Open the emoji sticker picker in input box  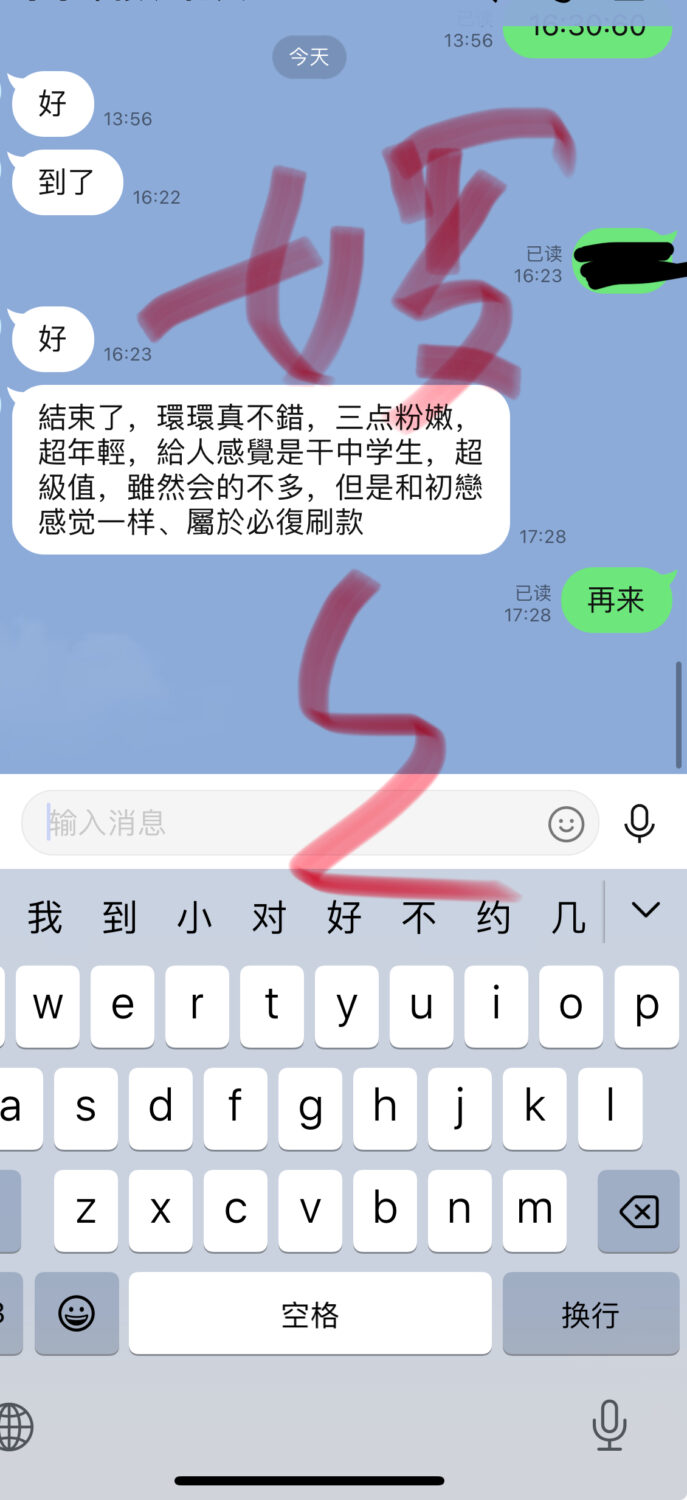coord(566,824)
